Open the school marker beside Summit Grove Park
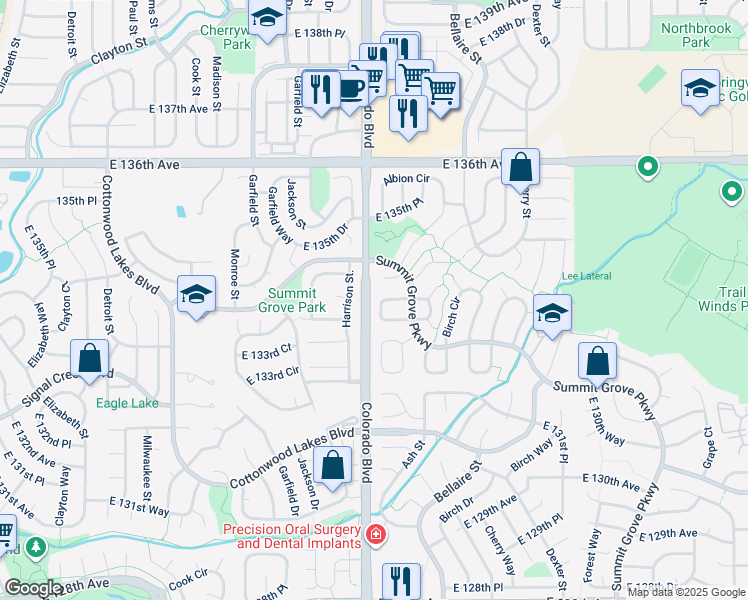Screen dimensions: 748x600 tap(197, 294)
